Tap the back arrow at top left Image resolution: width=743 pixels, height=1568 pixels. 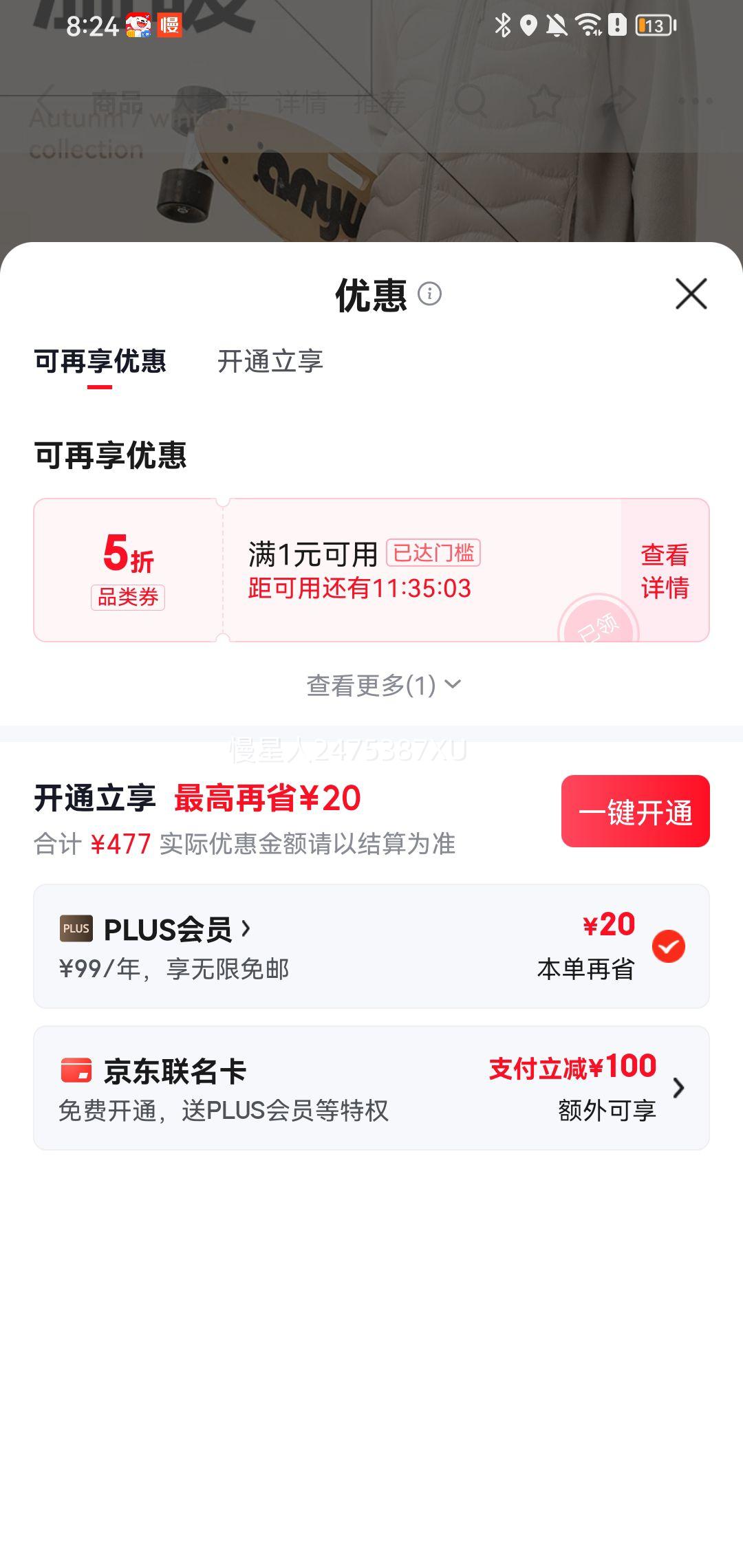[x=43, y=100]
